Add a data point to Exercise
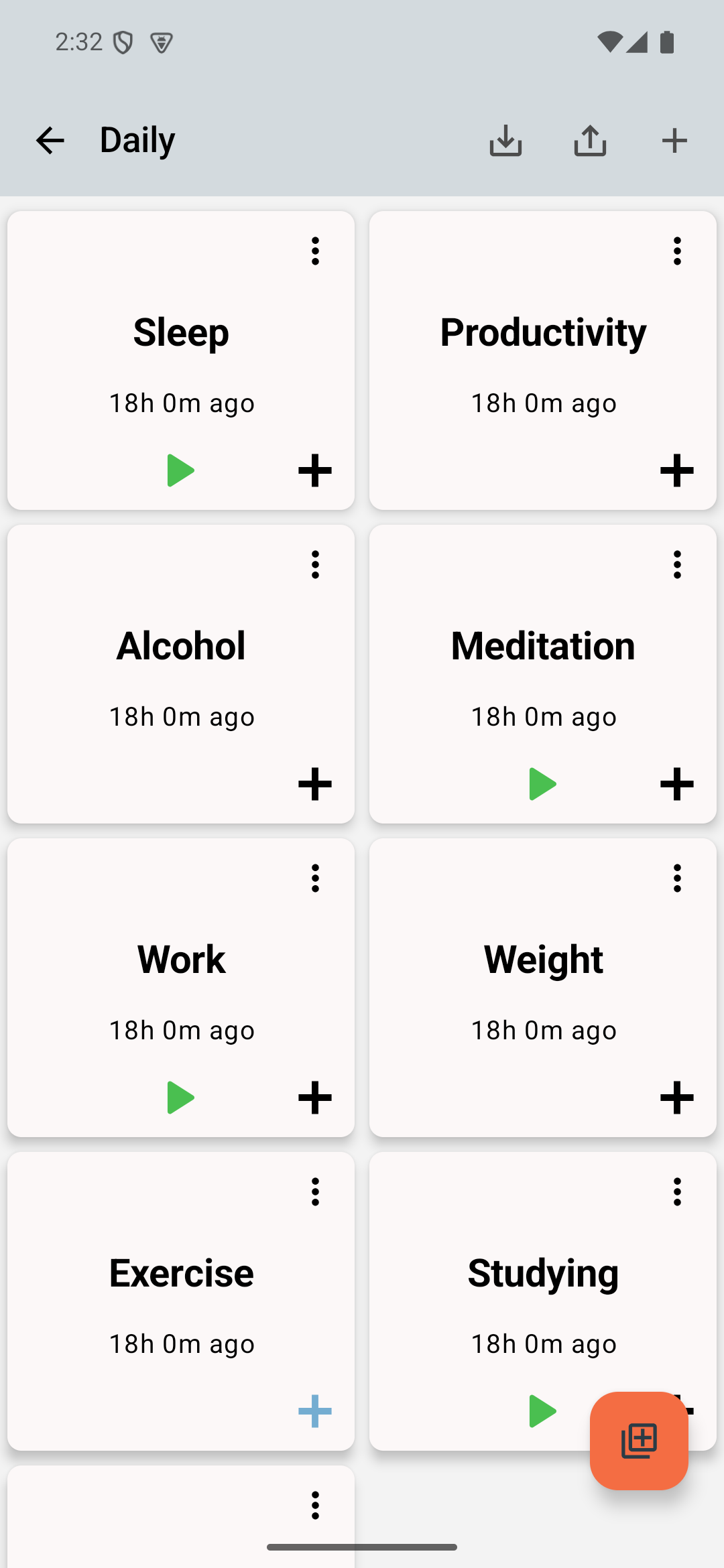724x1568 pixels. click(x=315, y=1411)
